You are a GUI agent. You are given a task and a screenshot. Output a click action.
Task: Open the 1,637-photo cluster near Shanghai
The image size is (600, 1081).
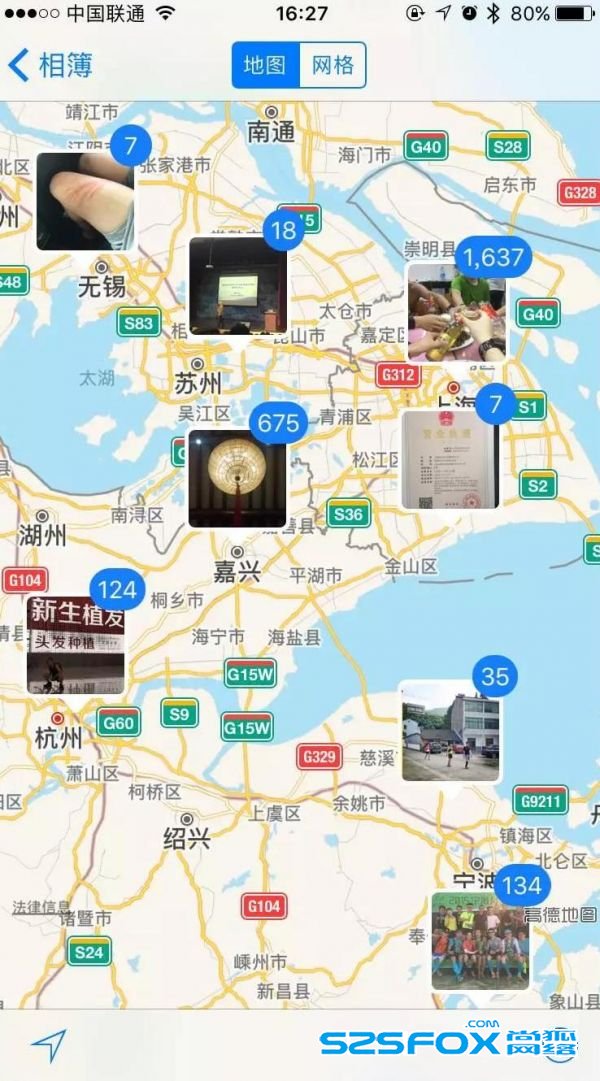click(457, 312)
